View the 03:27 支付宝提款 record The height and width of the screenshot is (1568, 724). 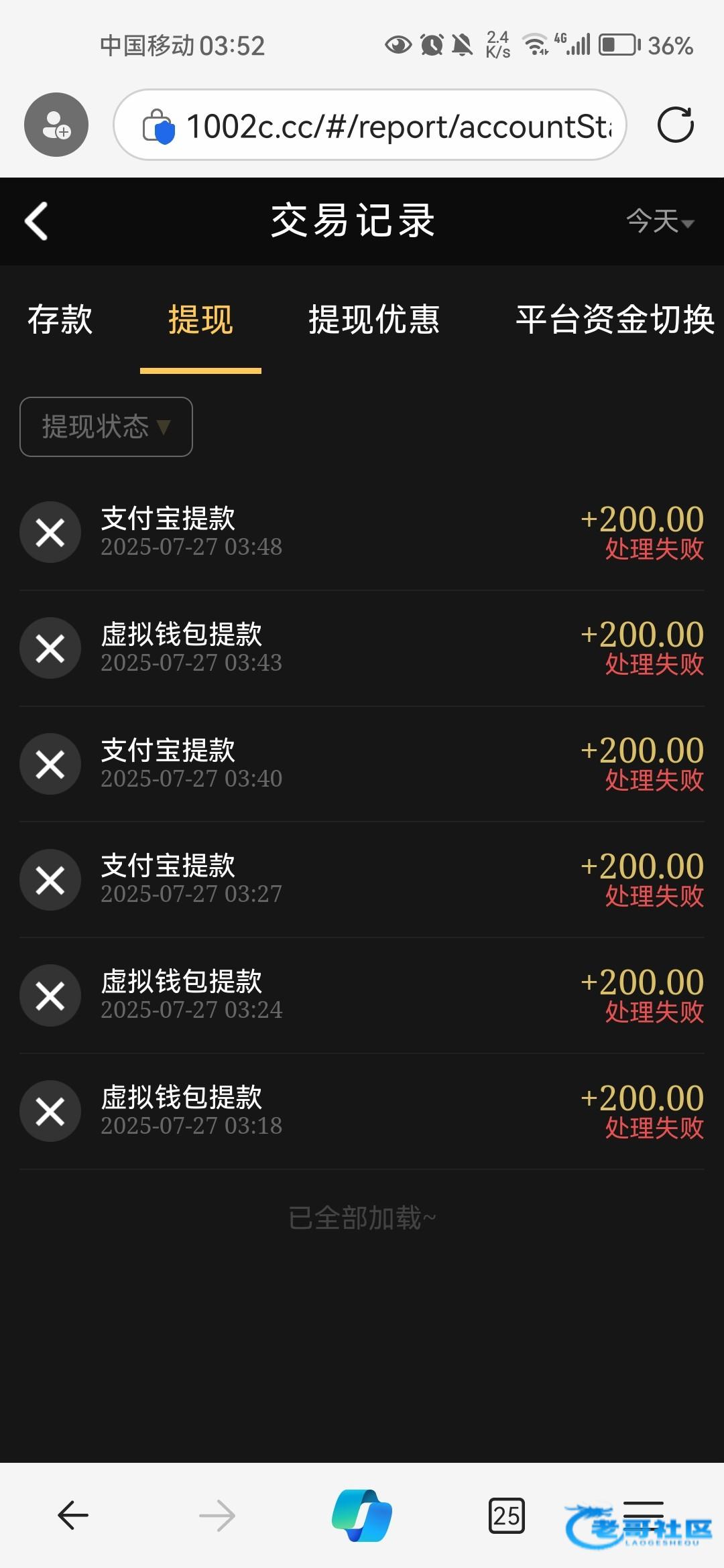coord(362,880)
